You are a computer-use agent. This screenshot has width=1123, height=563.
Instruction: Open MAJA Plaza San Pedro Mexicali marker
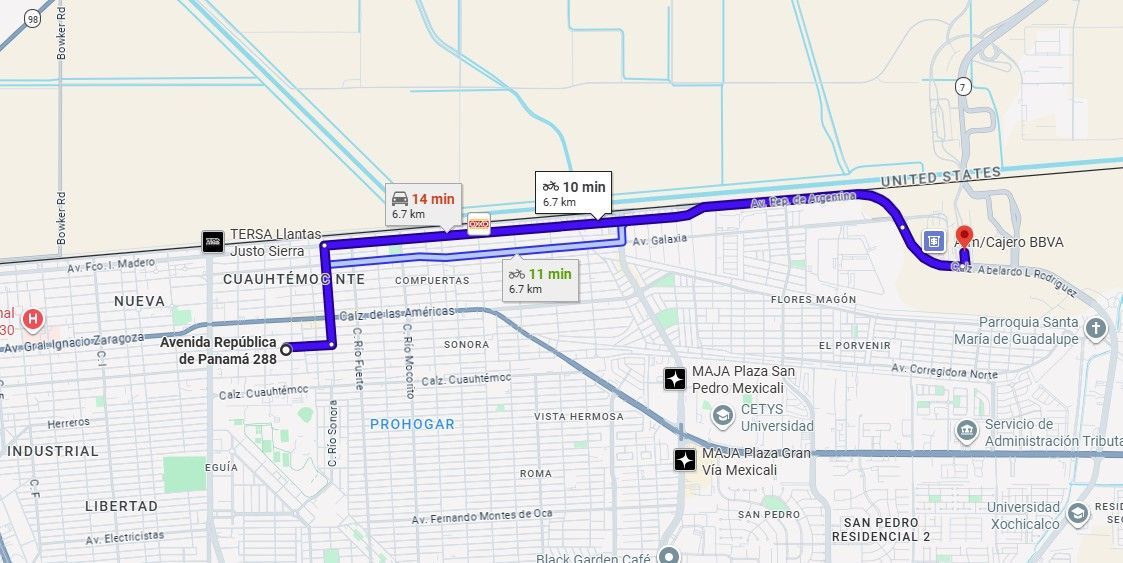coord(676,378)
